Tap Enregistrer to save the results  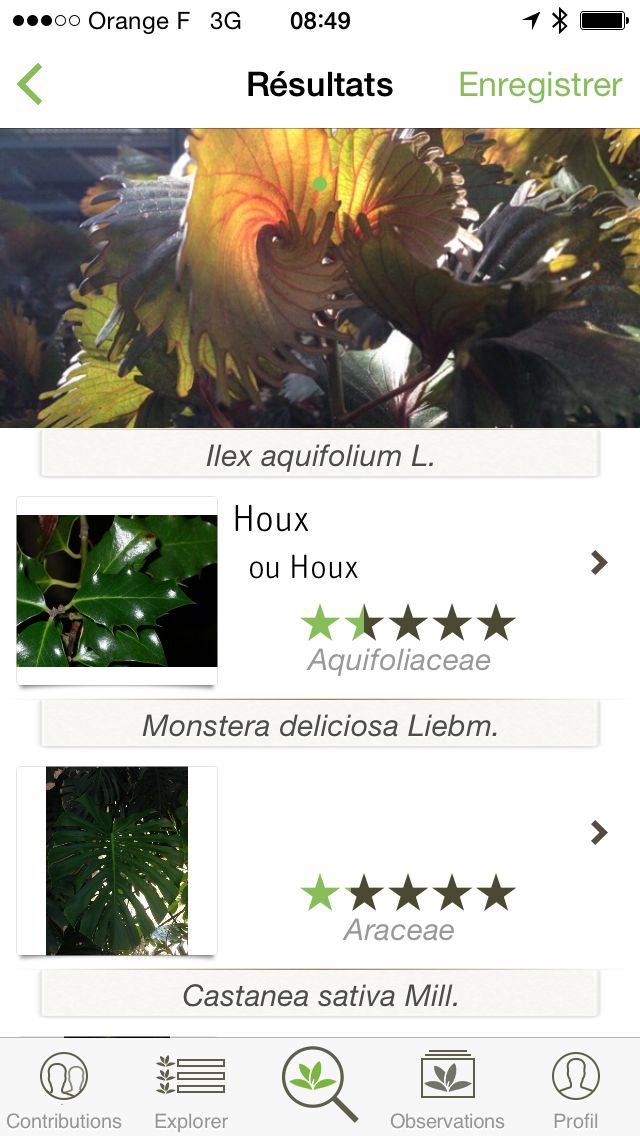(x=540, y=85)
